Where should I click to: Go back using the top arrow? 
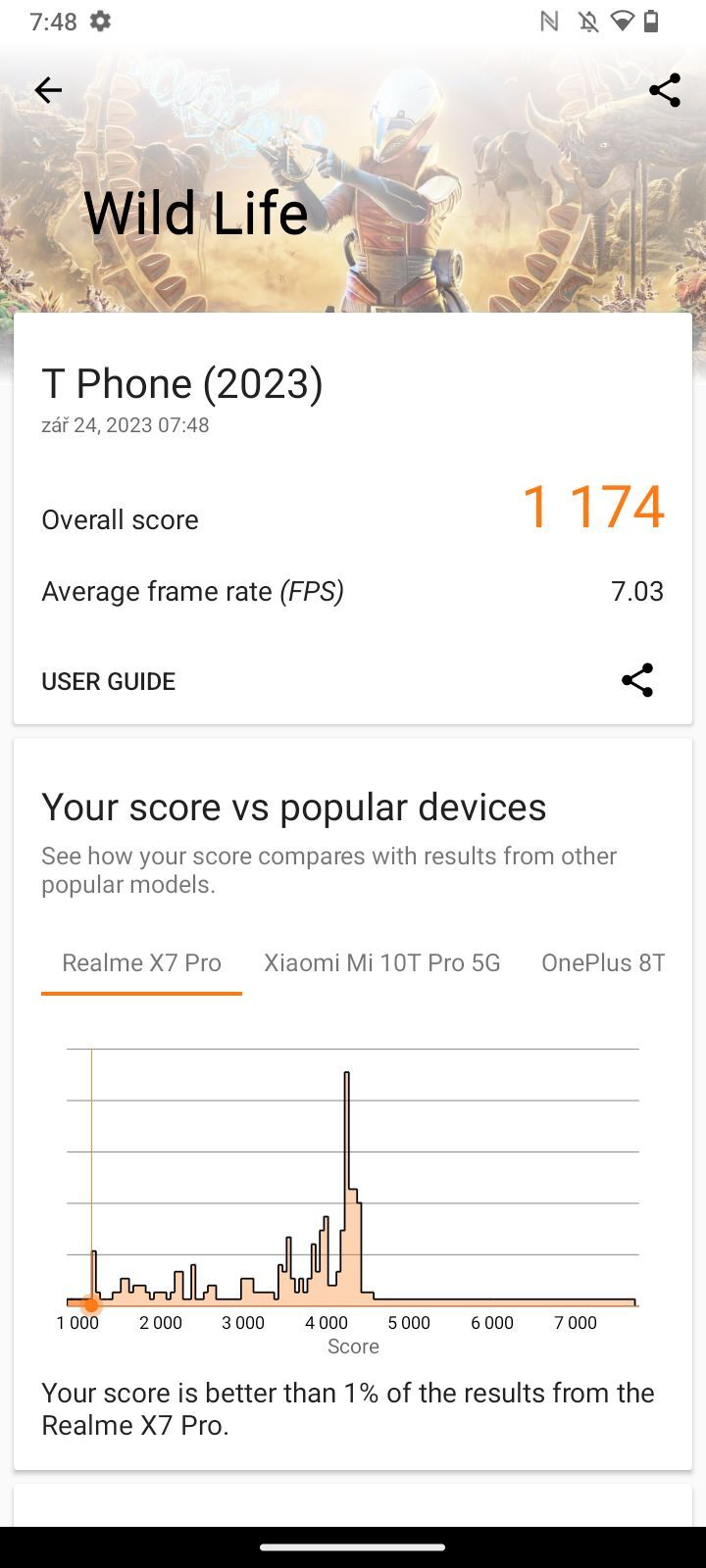(x=48, y=90)
